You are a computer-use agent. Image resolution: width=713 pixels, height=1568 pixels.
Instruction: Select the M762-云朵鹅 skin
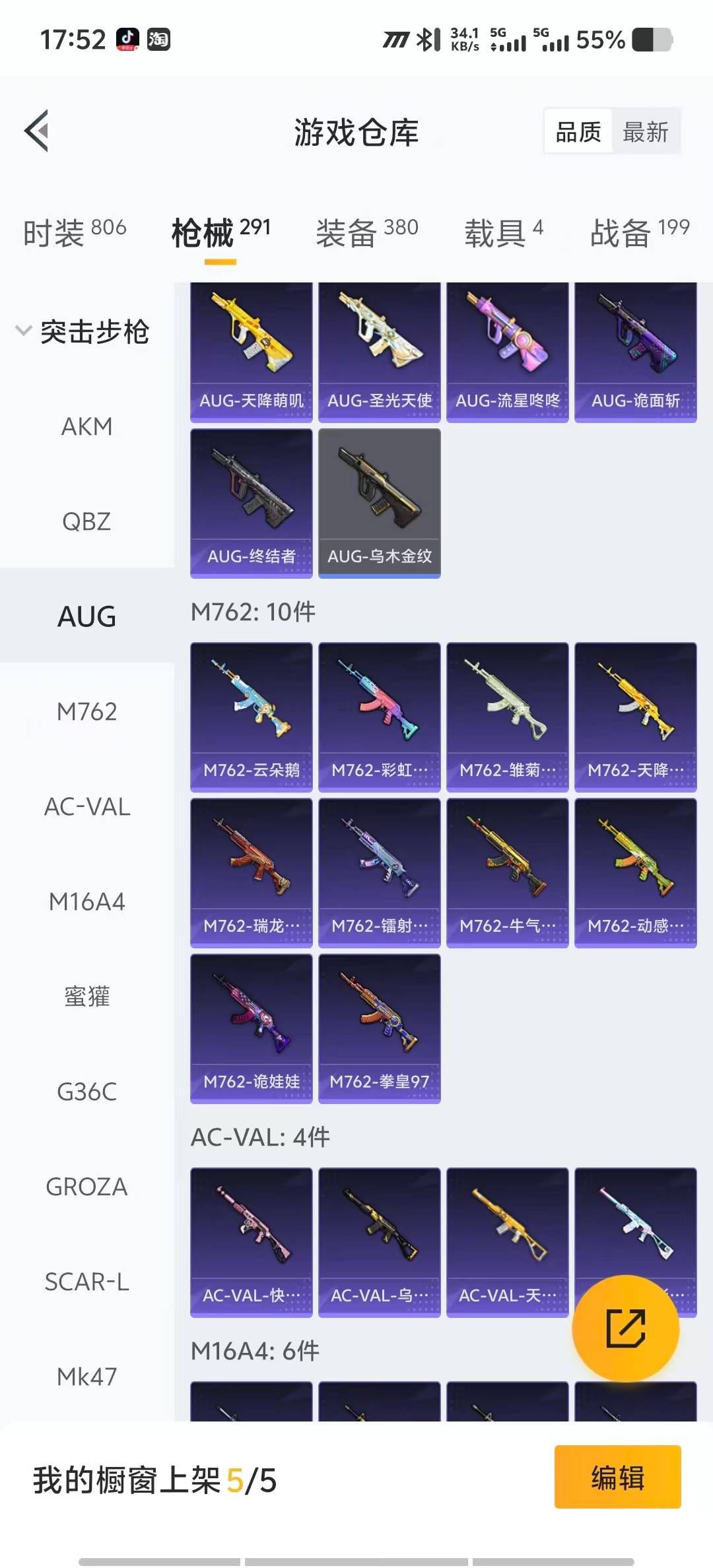[251, 716]
